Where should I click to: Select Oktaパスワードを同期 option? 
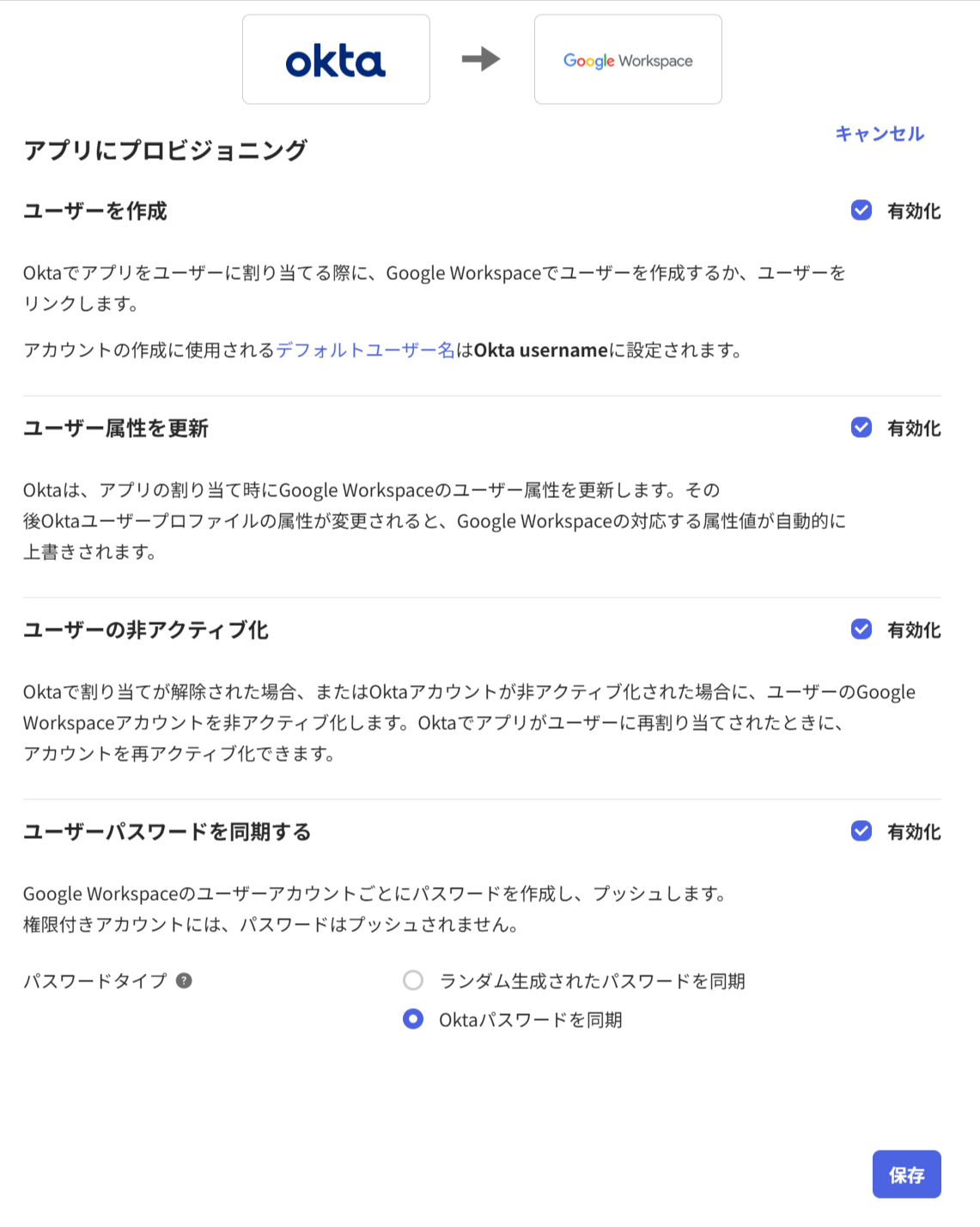click(414, 1019)
